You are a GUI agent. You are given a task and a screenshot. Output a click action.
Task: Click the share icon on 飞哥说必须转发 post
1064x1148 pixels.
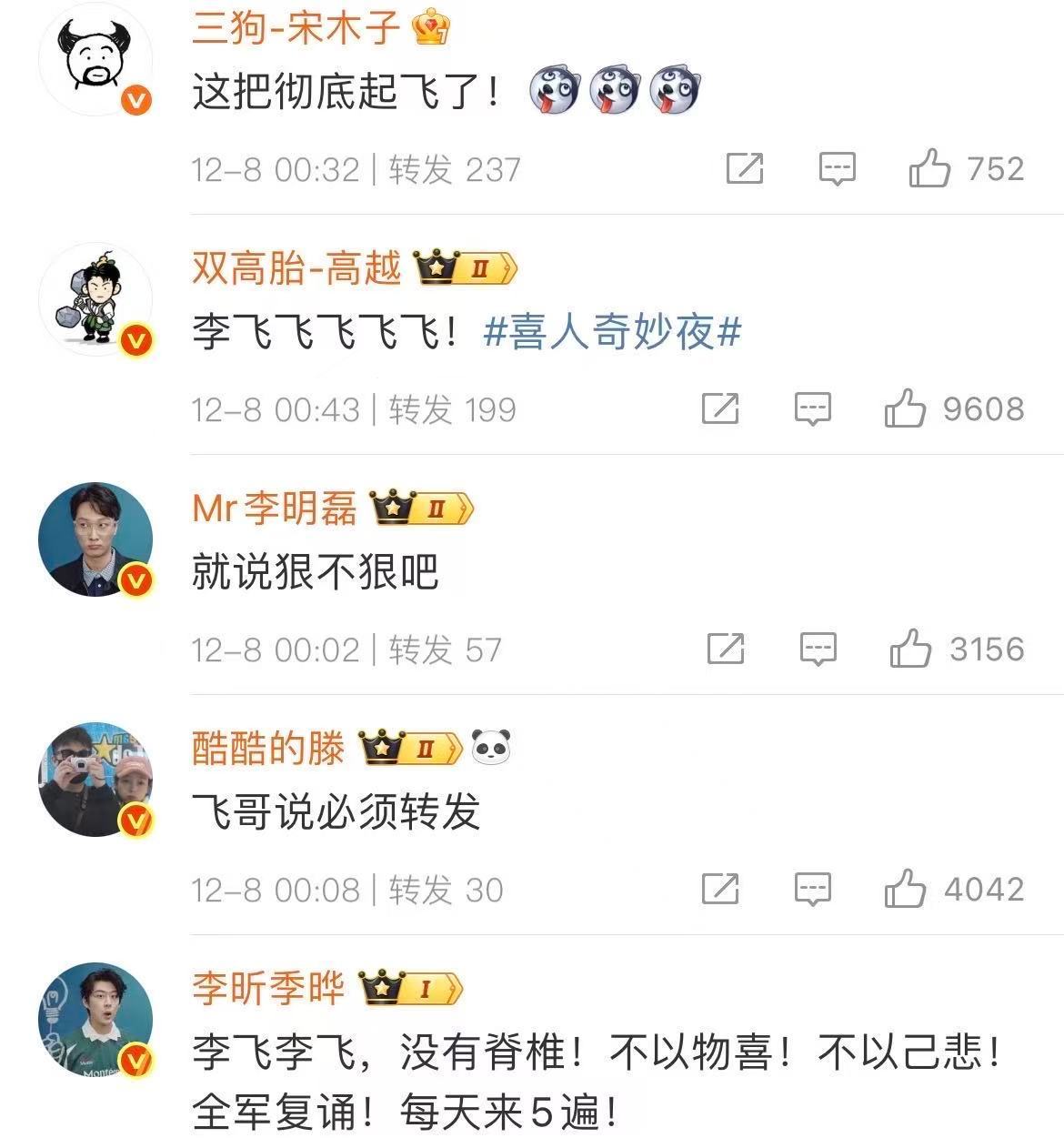(x=720, y=891)
